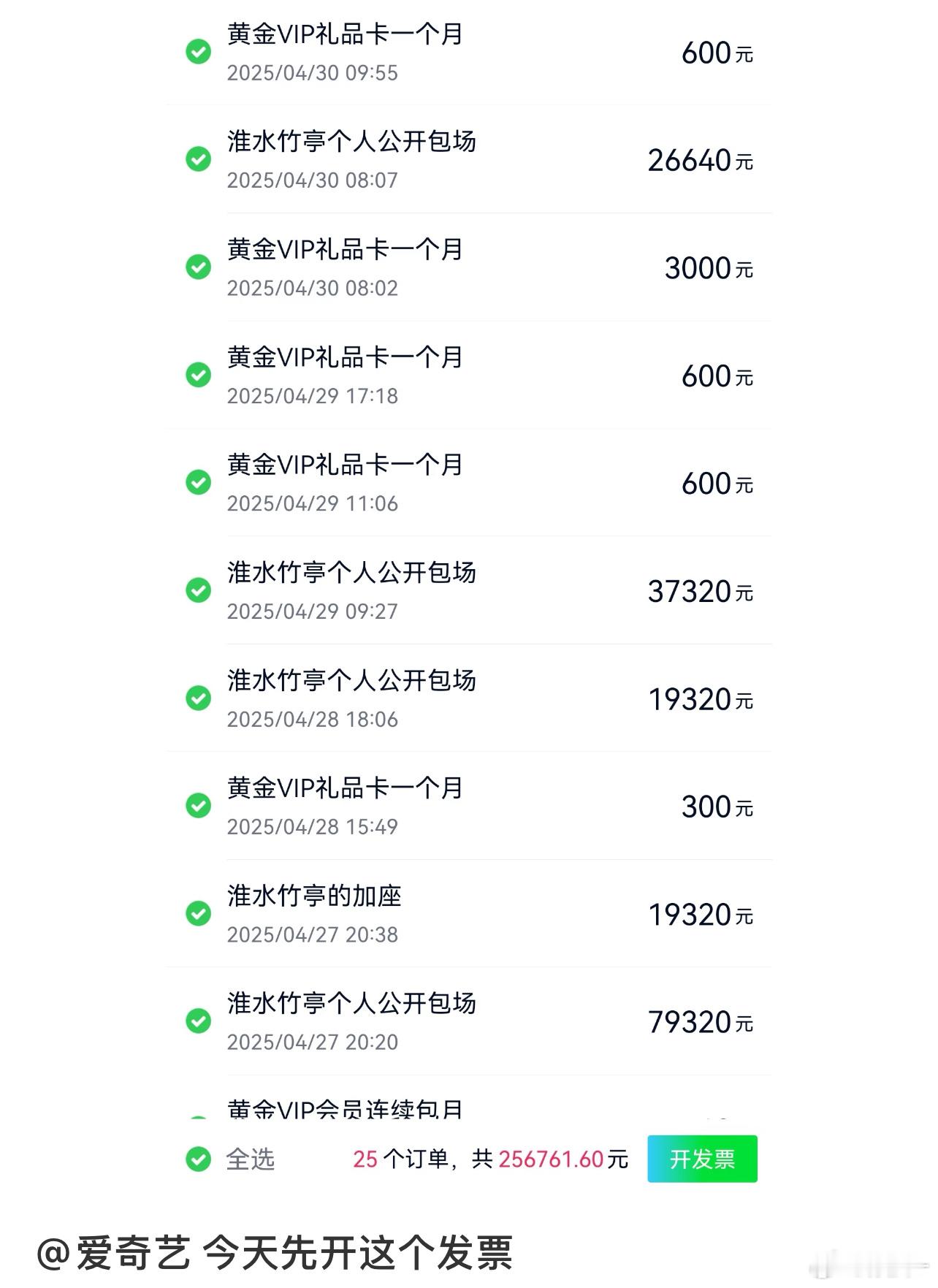Tap the total amount 256761.60元
Viewport: 938px width, 1288px height.
(x=563, y=1158)
